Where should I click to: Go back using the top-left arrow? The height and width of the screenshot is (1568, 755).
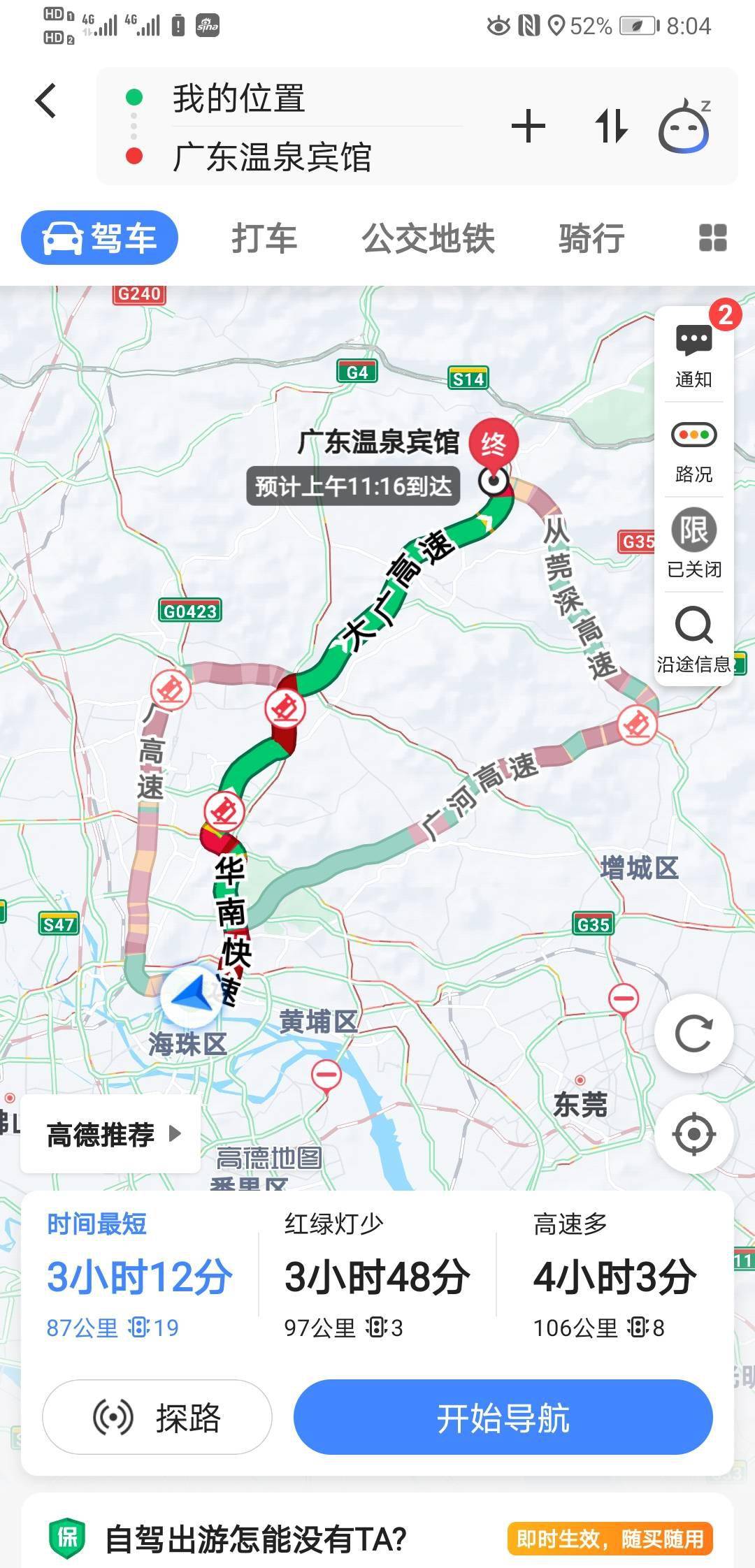click(x=46, y=101)
